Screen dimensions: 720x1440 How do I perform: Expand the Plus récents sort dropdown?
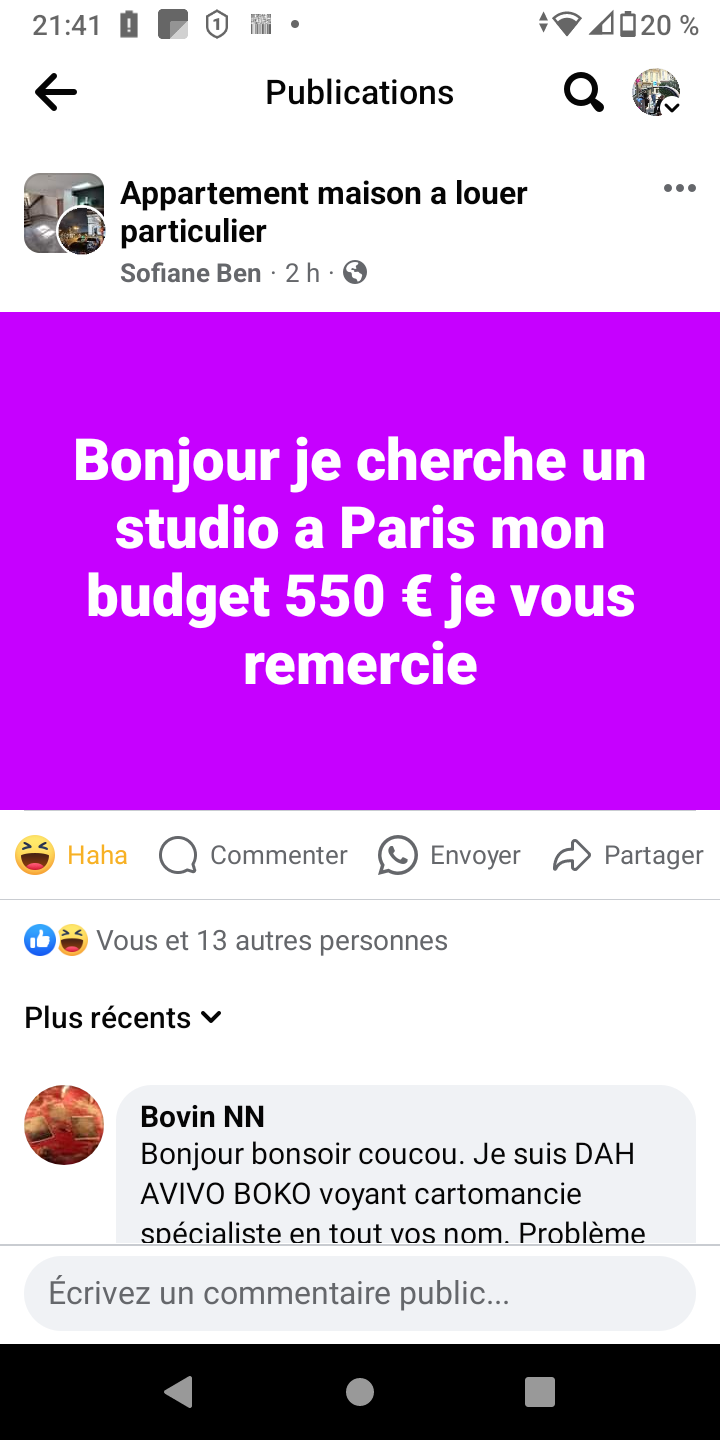pos(122,1018)
